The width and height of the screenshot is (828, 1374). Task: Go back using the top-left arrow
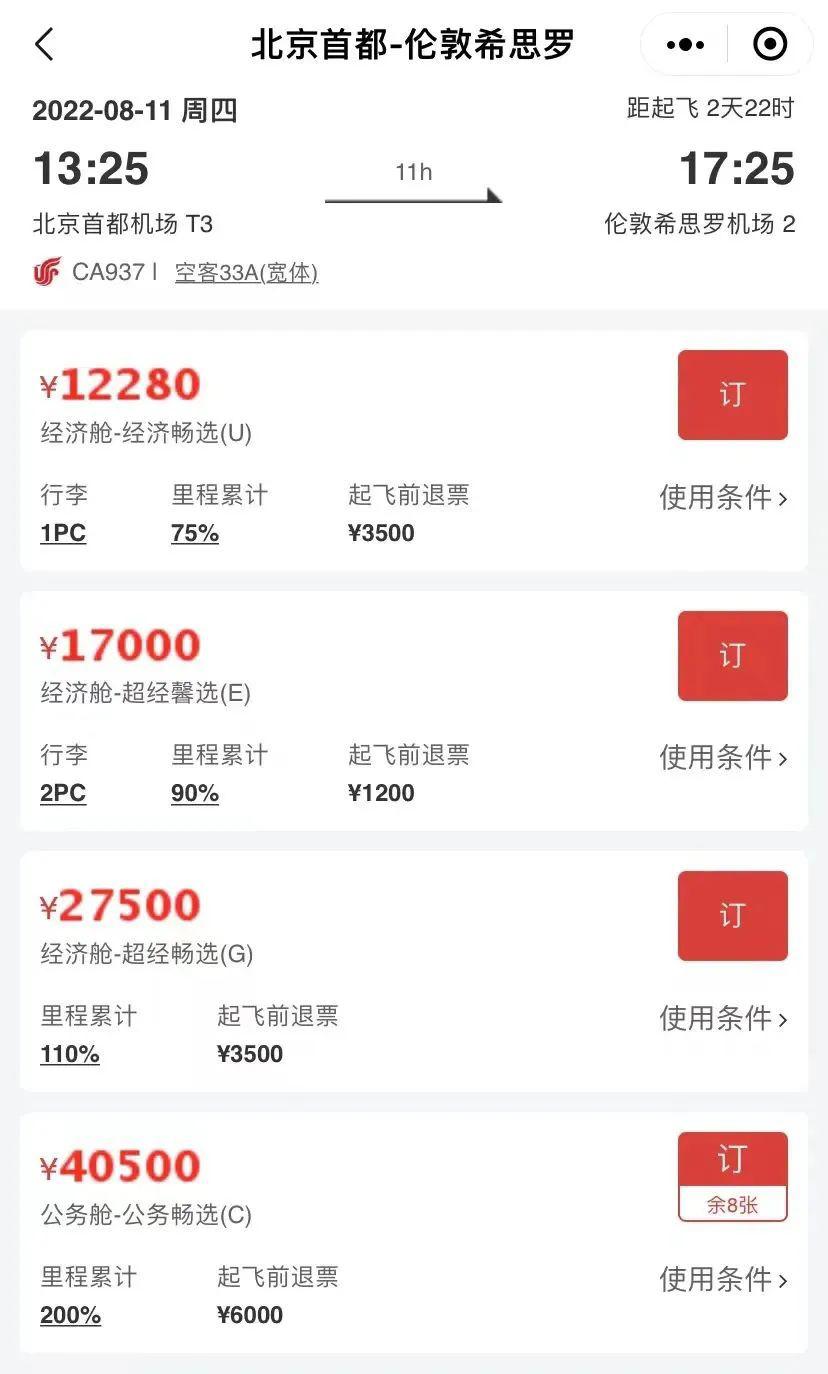tap(44, 45)
